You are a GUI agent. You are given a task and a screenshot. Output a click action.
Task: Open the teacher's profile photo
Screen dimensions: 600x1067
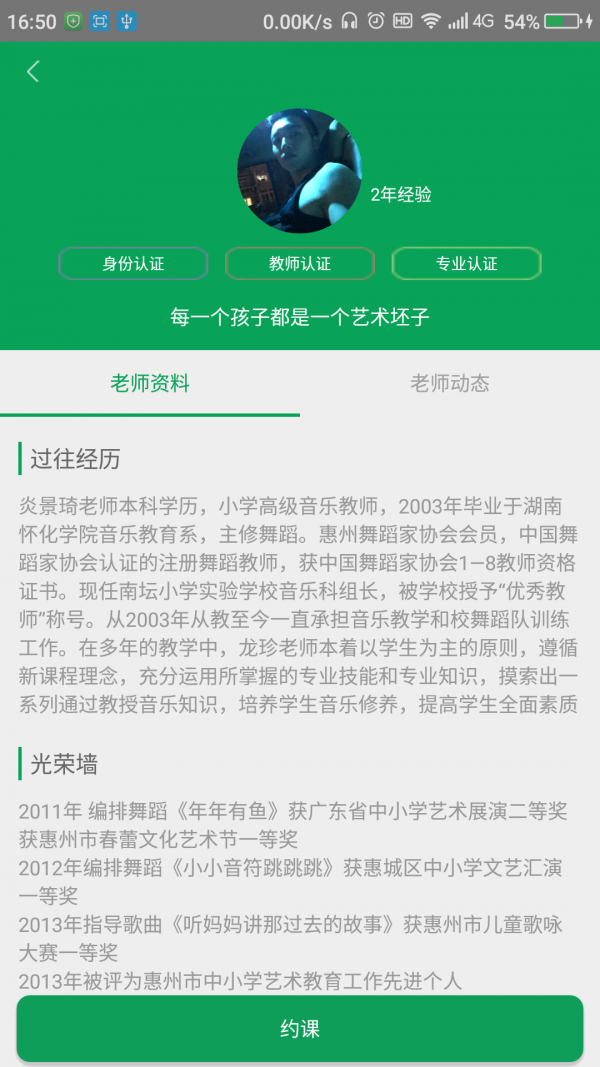pos(299,171)
